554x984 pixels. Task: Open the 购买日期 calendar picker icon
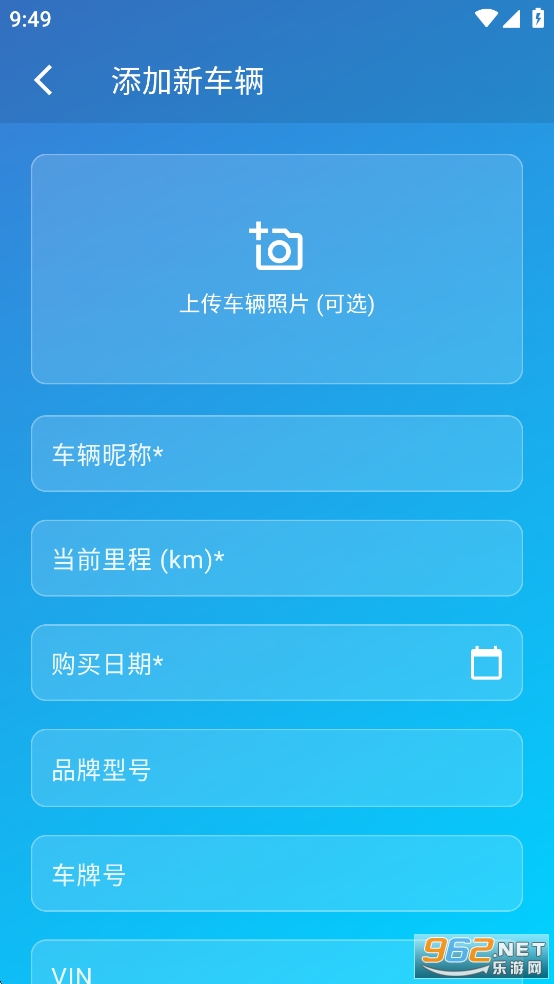486,663
